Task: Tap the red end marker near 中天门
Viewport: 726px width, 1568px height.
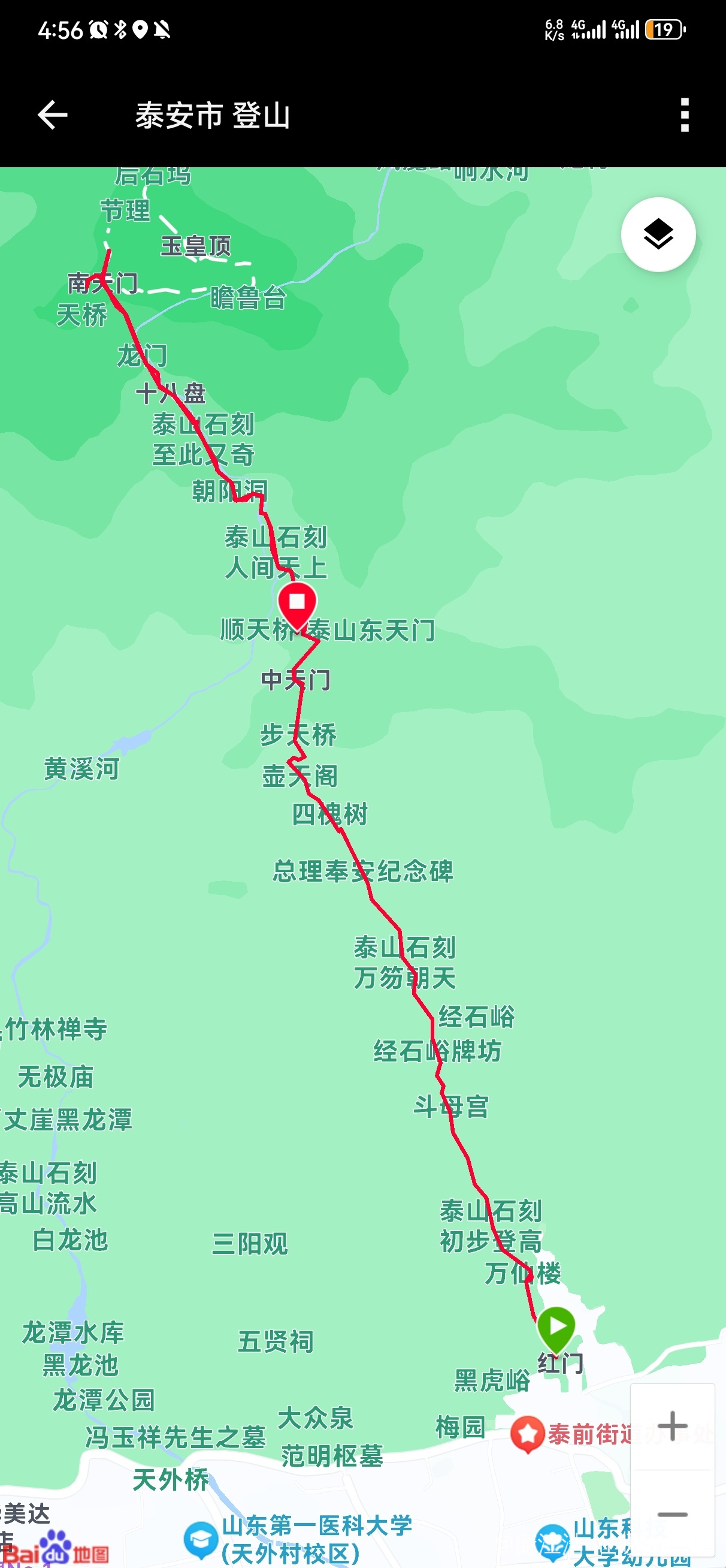Action: tap(297, 604)
